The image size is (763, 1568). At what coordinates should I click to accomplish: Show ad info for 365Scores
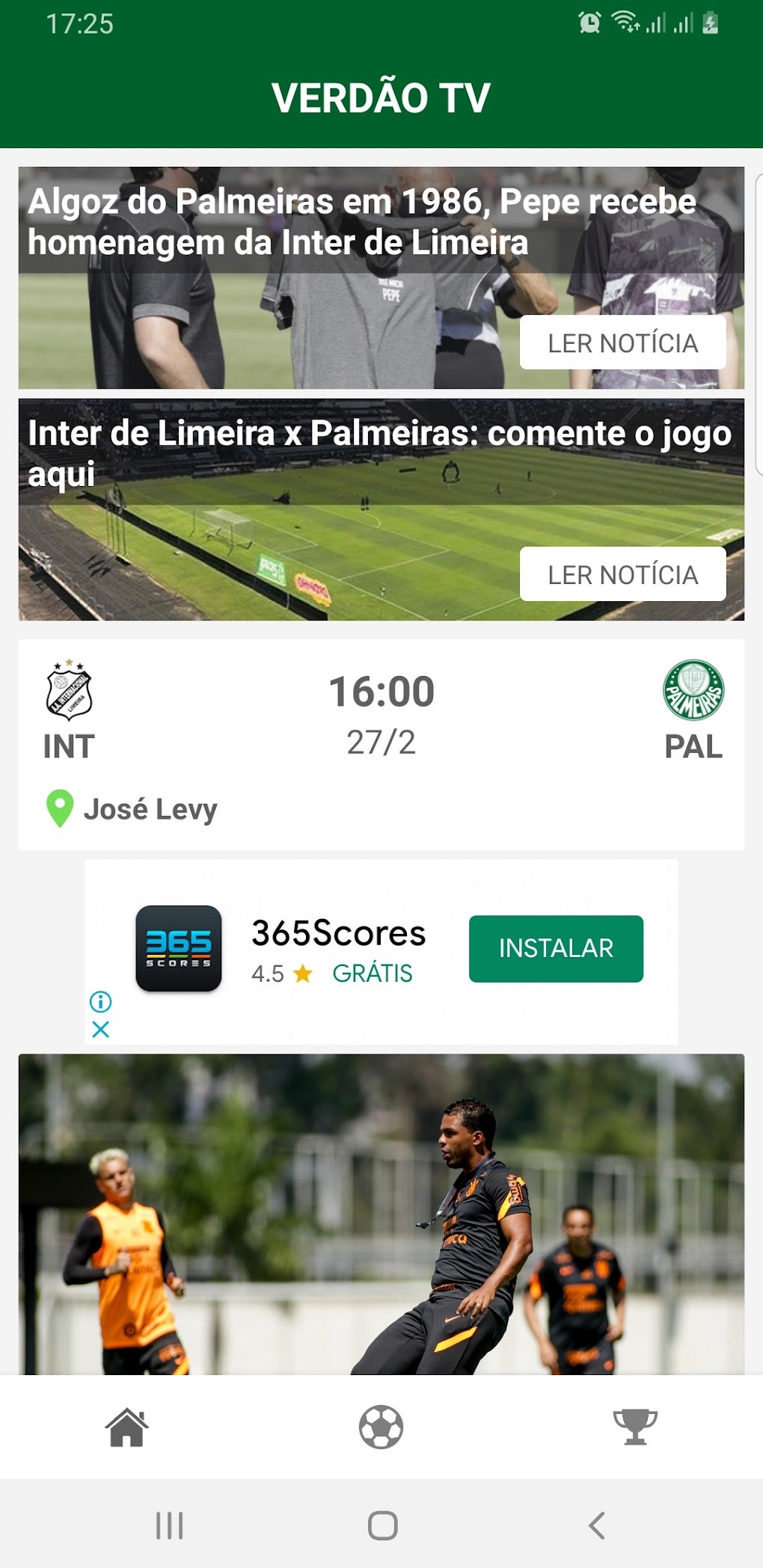coord(100,1001)
